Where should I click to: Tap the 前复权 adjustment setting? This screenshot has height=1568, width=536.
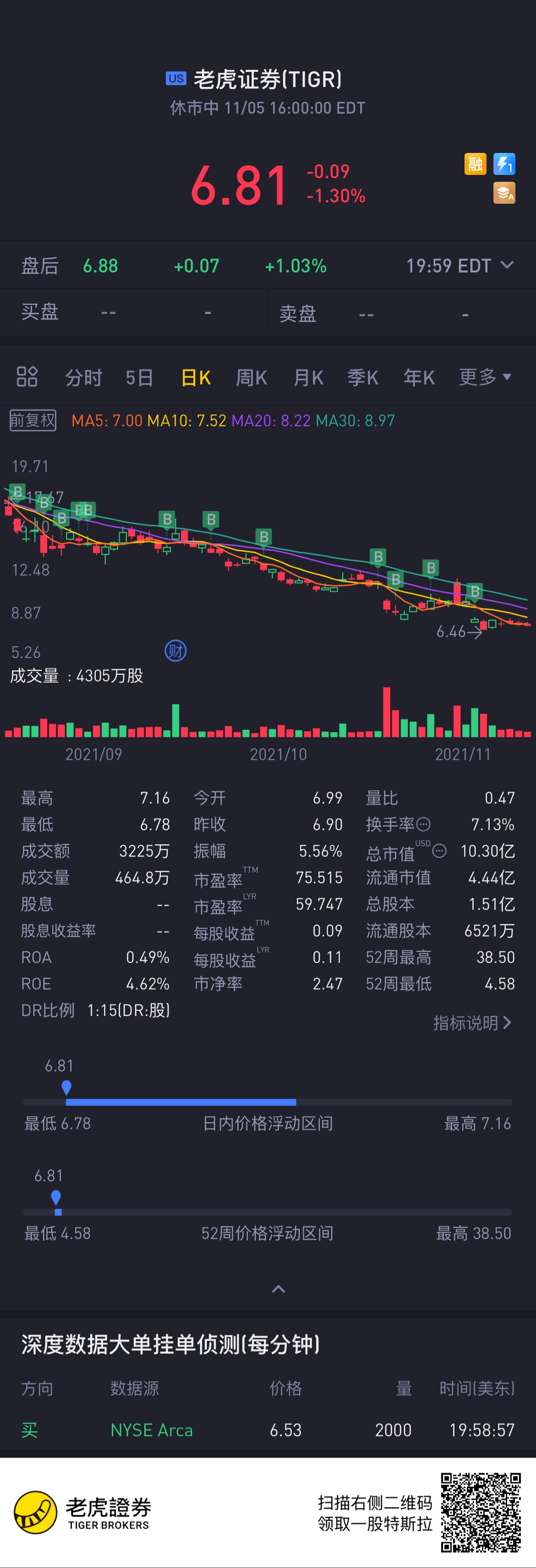coord(33,420)
